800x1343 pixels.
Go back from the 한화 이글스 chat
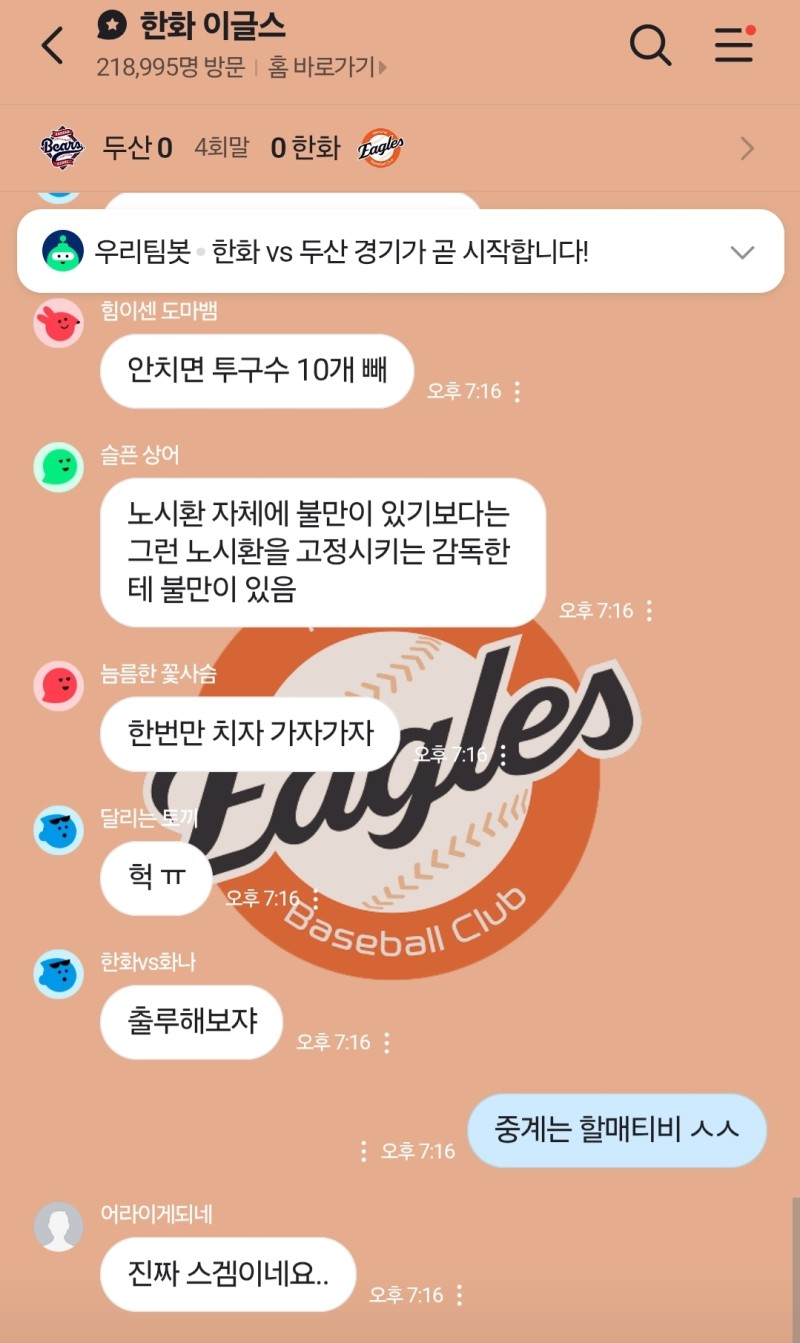[52, 46]
